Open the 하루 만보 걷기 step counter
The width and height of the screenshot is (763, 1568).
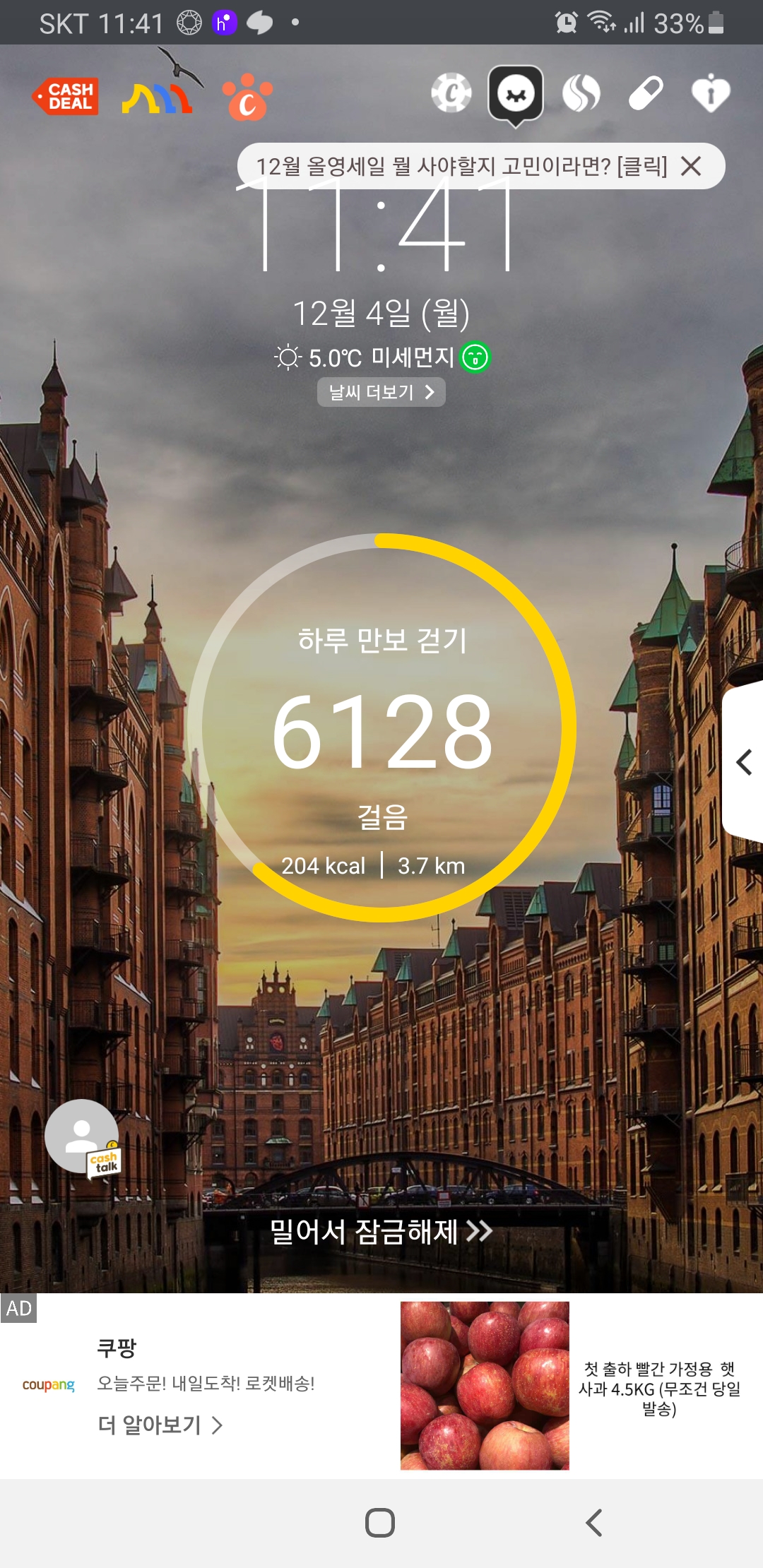click(x=382, y=727)
